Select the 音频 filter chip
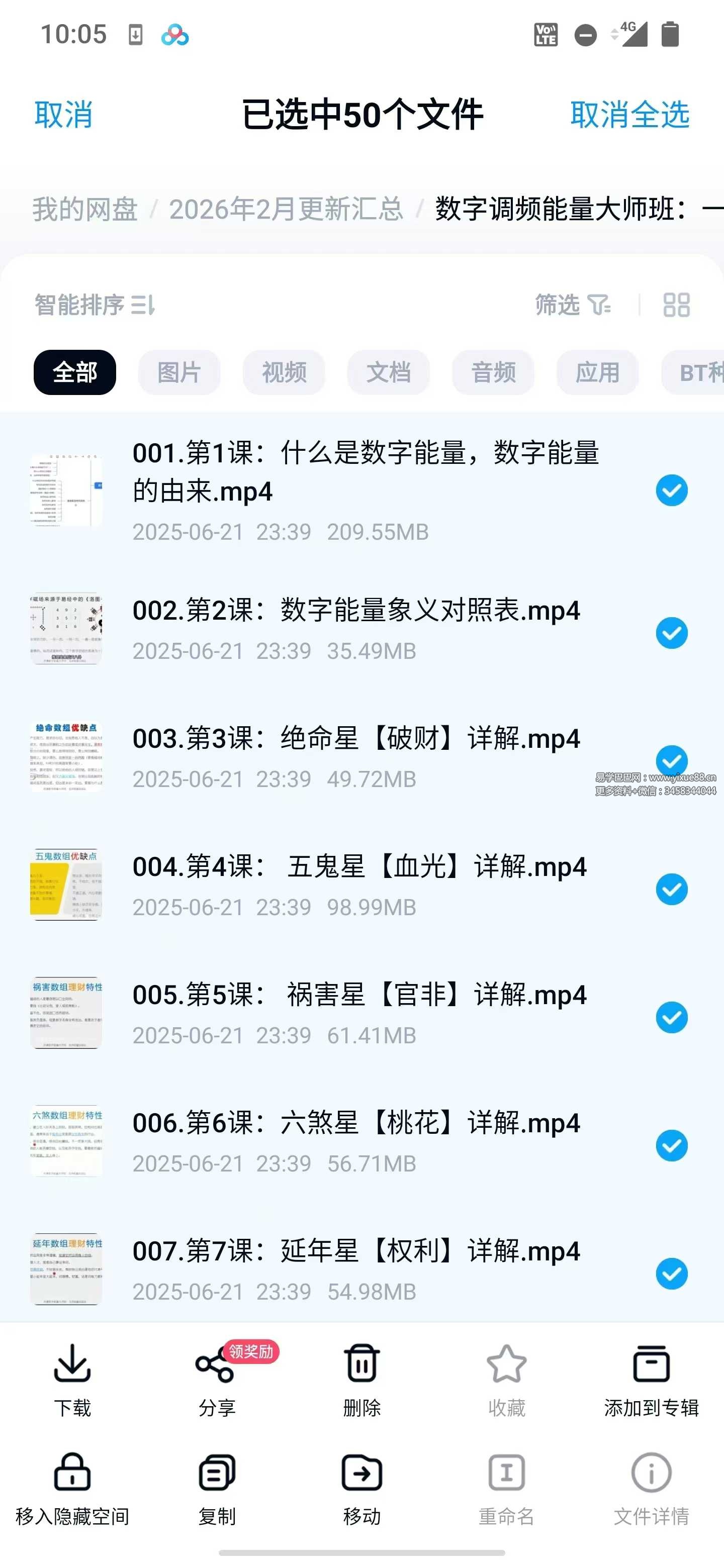This screenshot has width=724, height=1568. (x=493, y=372)
